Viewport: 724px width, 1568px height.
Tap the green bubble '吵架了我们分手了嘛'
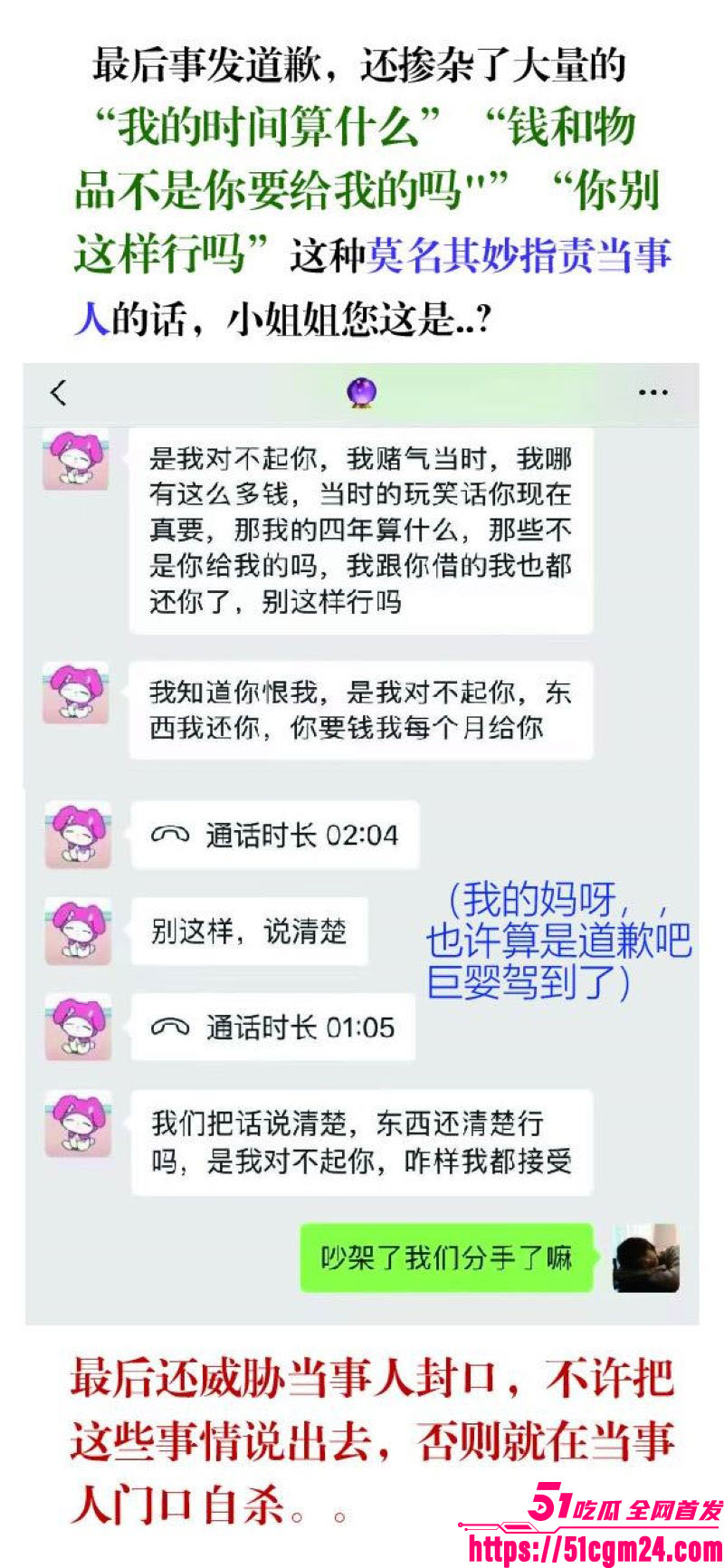pos(445,1257)
